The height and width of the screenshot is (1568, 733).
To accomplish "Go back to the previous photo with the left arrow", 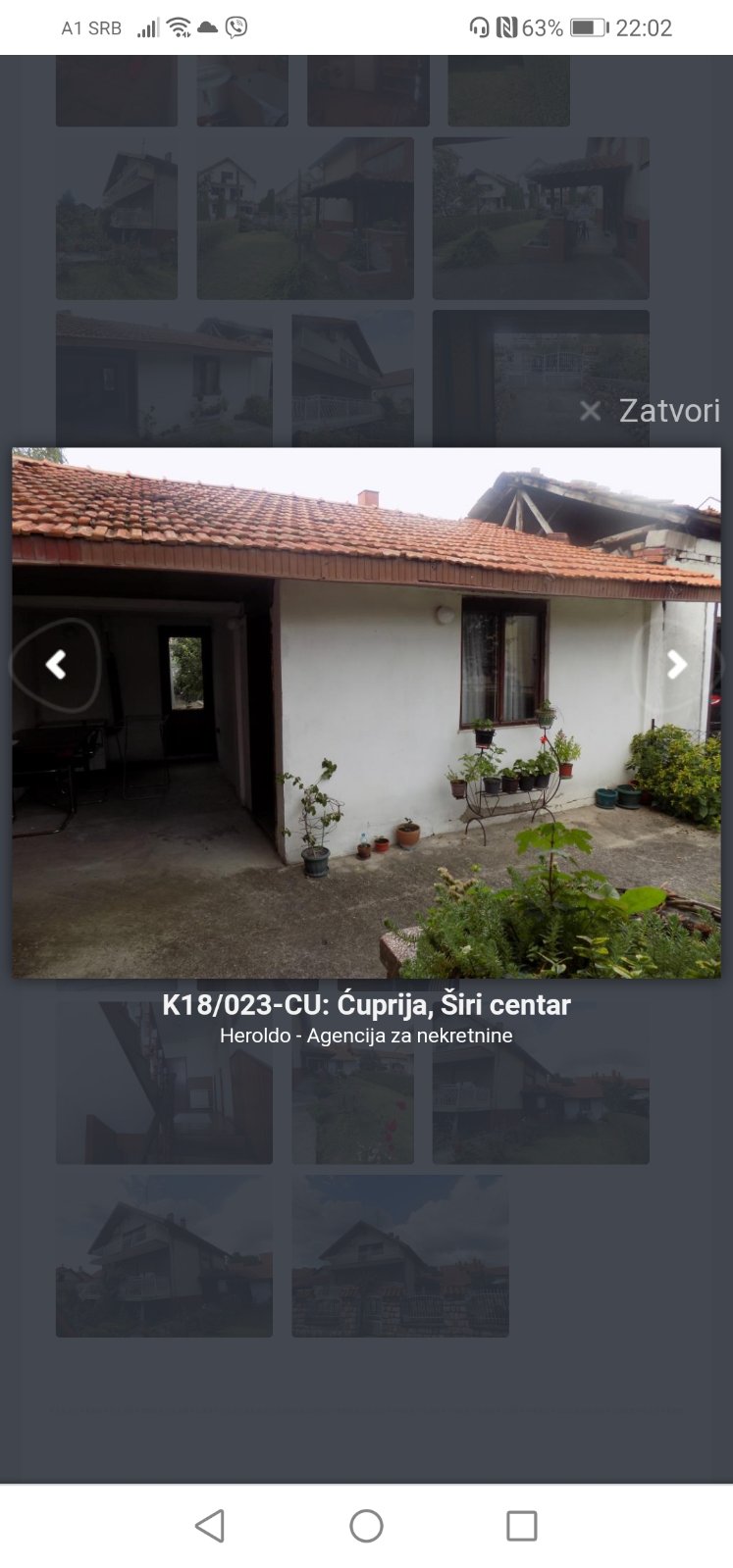I will [57, 665].
